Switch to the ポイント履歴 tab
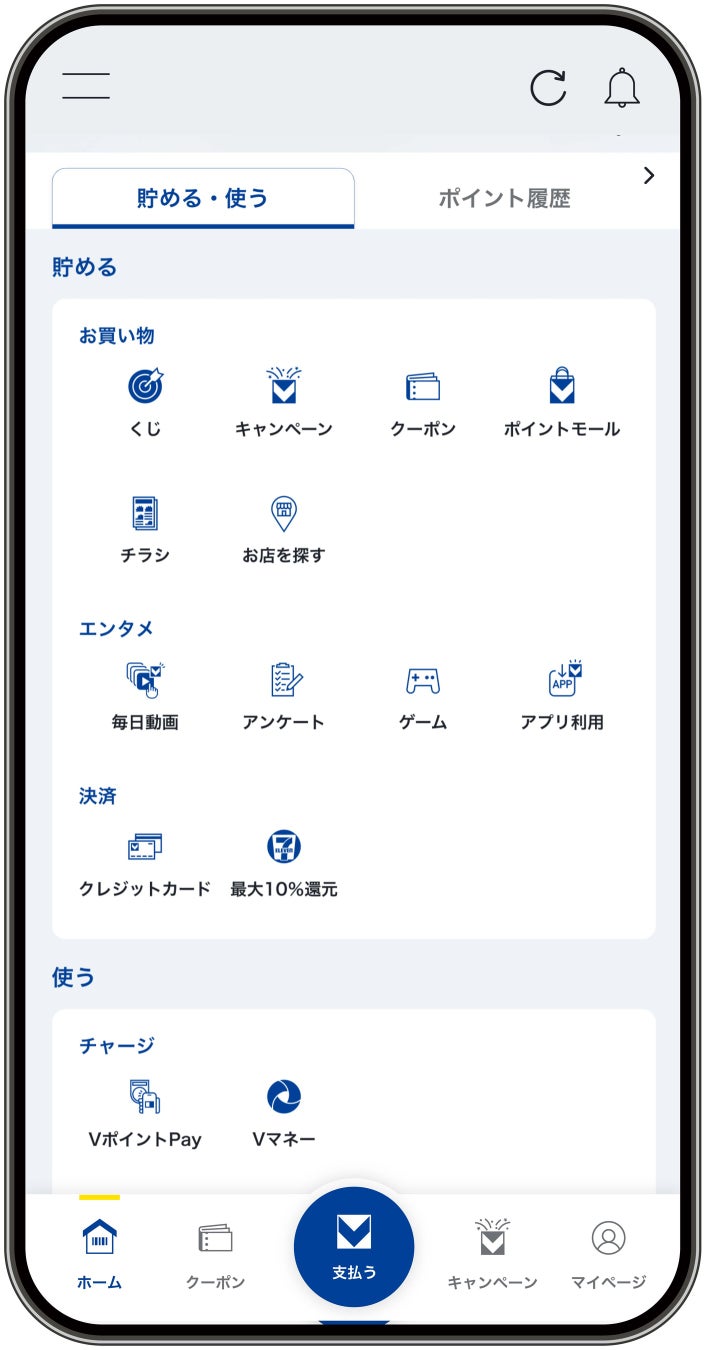 504,198
